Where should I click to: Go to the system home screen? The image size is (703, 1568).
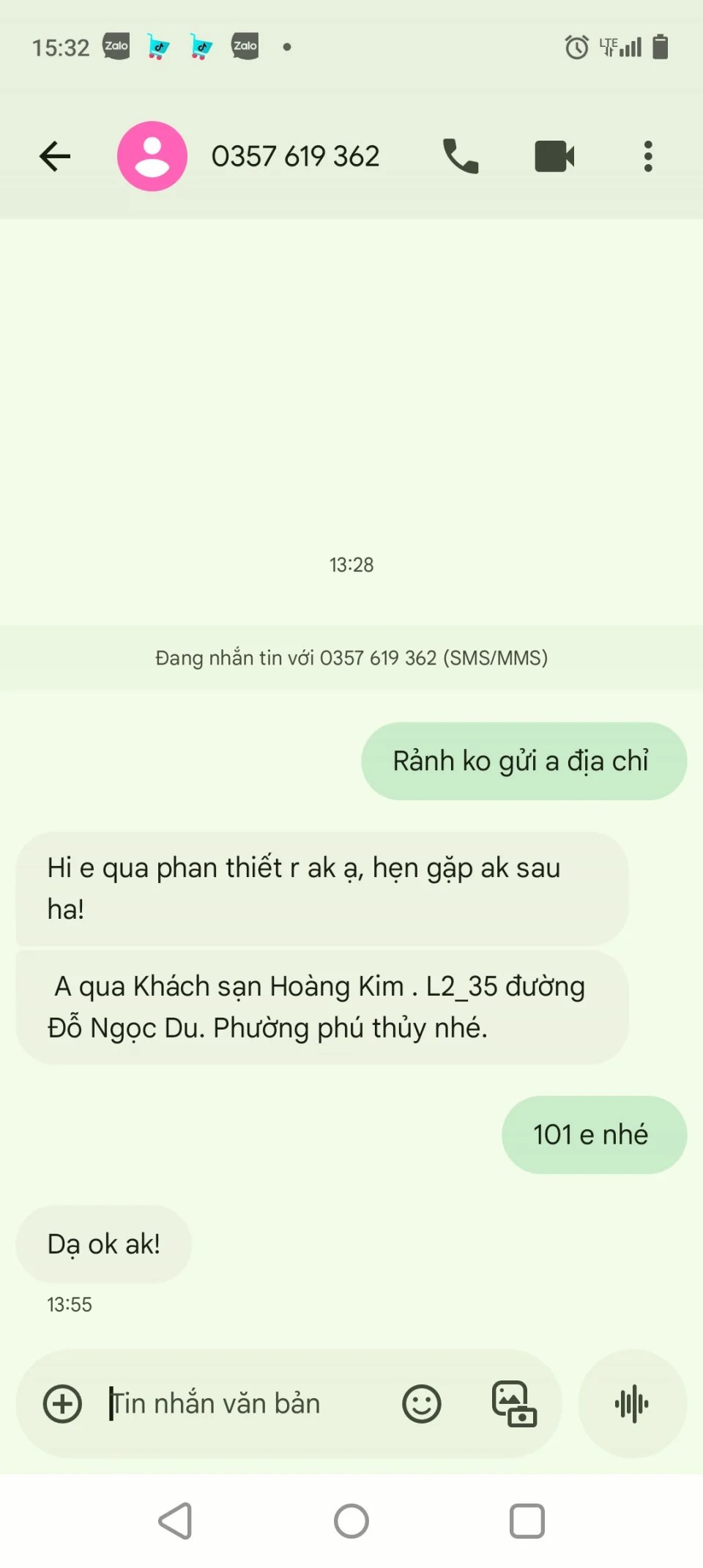pos(351,1521)
